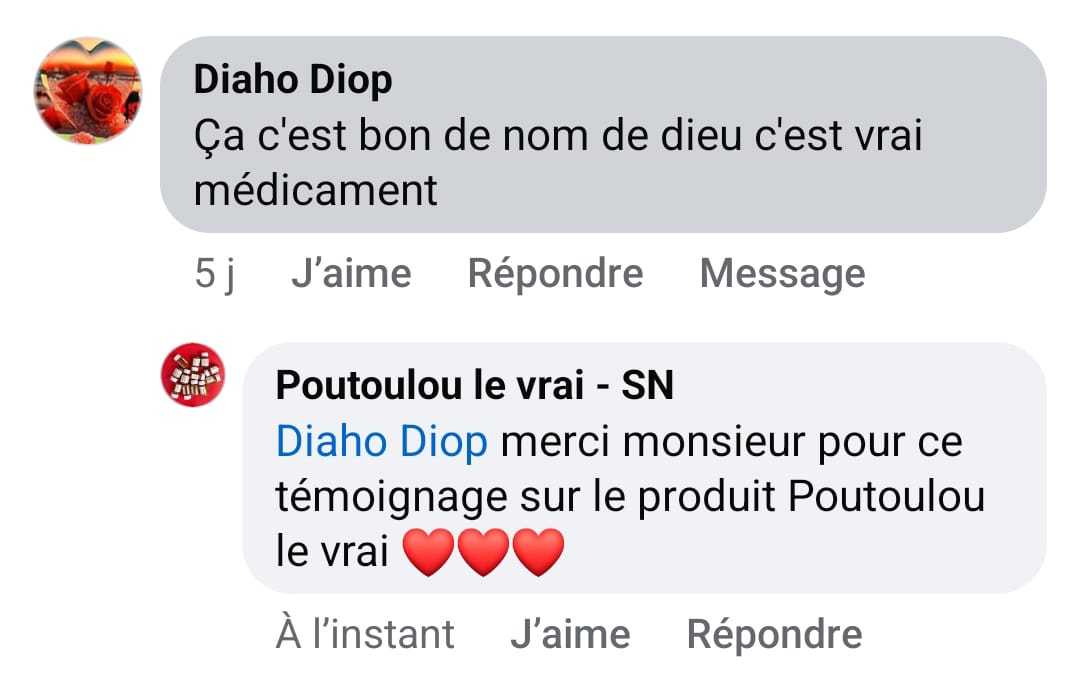The height and width of the screenshot is (675, 1080).
Task: Reply to Diaho Diop's comment
Action: 555,273
